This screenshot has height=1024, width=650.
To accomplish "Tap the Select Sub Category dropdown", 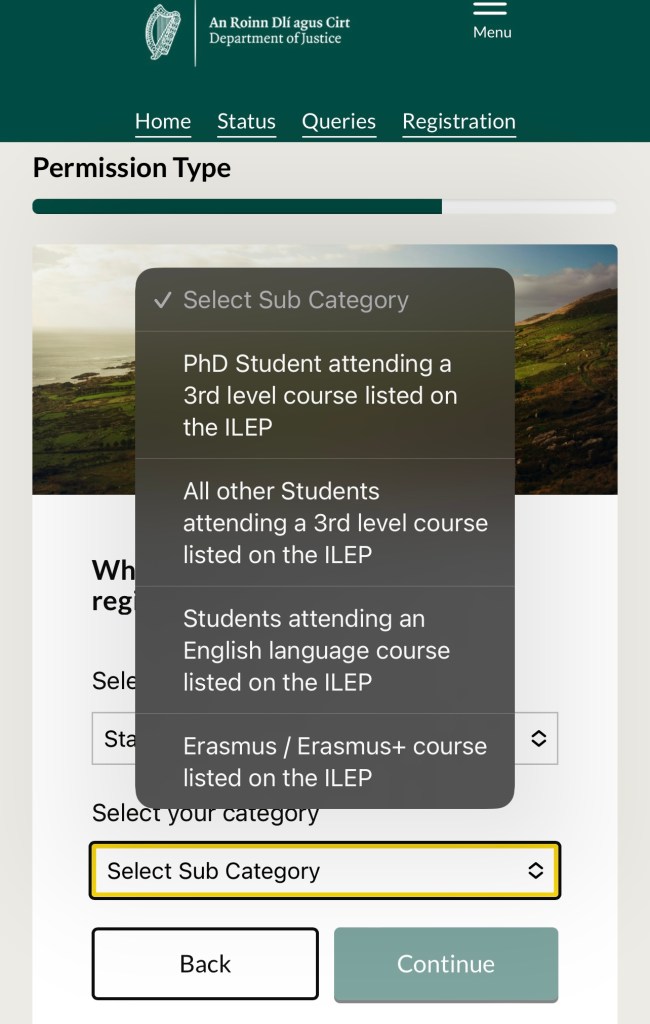I will tap(324, 871).
